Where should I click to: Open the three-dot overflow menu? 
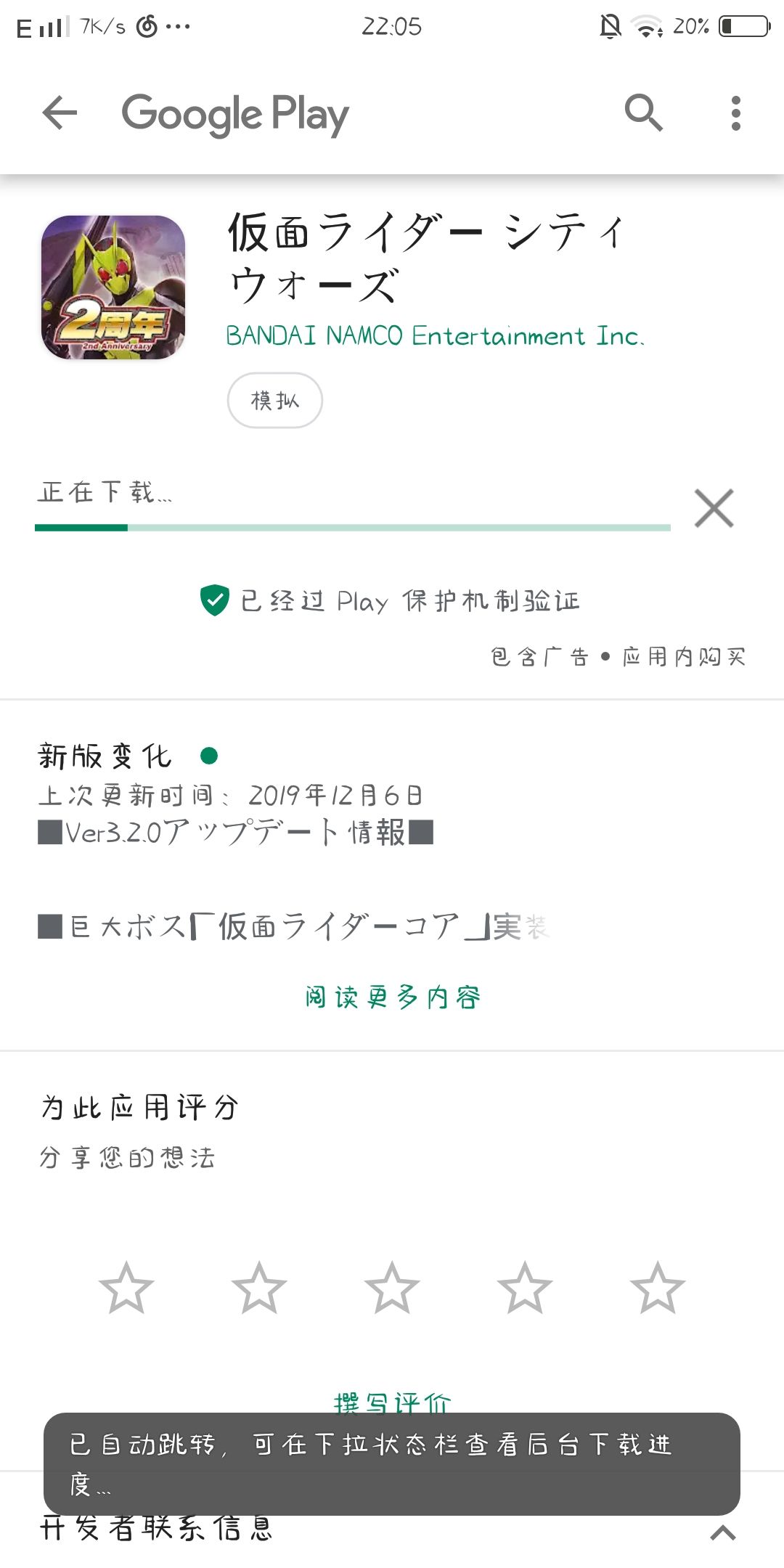[x=736, y=113]
